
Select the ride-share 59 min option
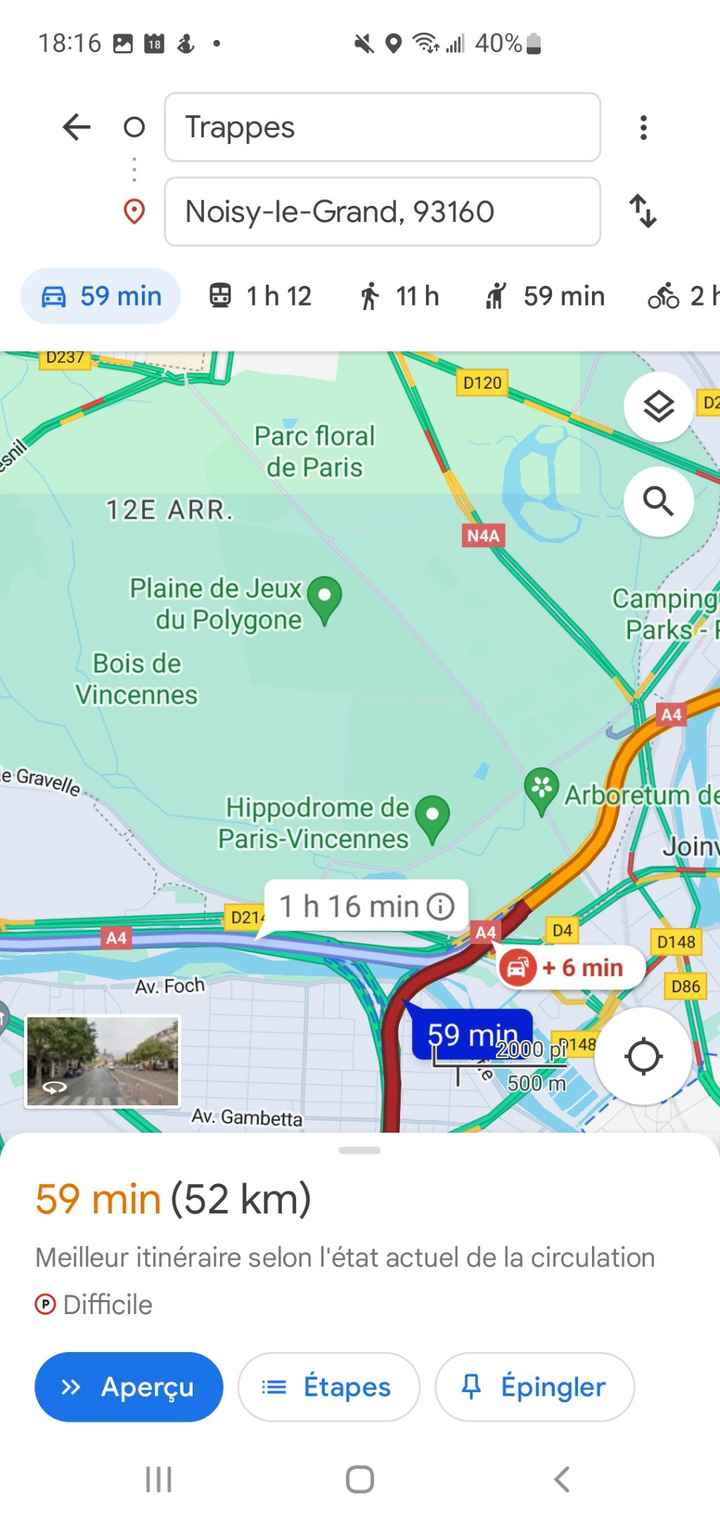point(543,296)
